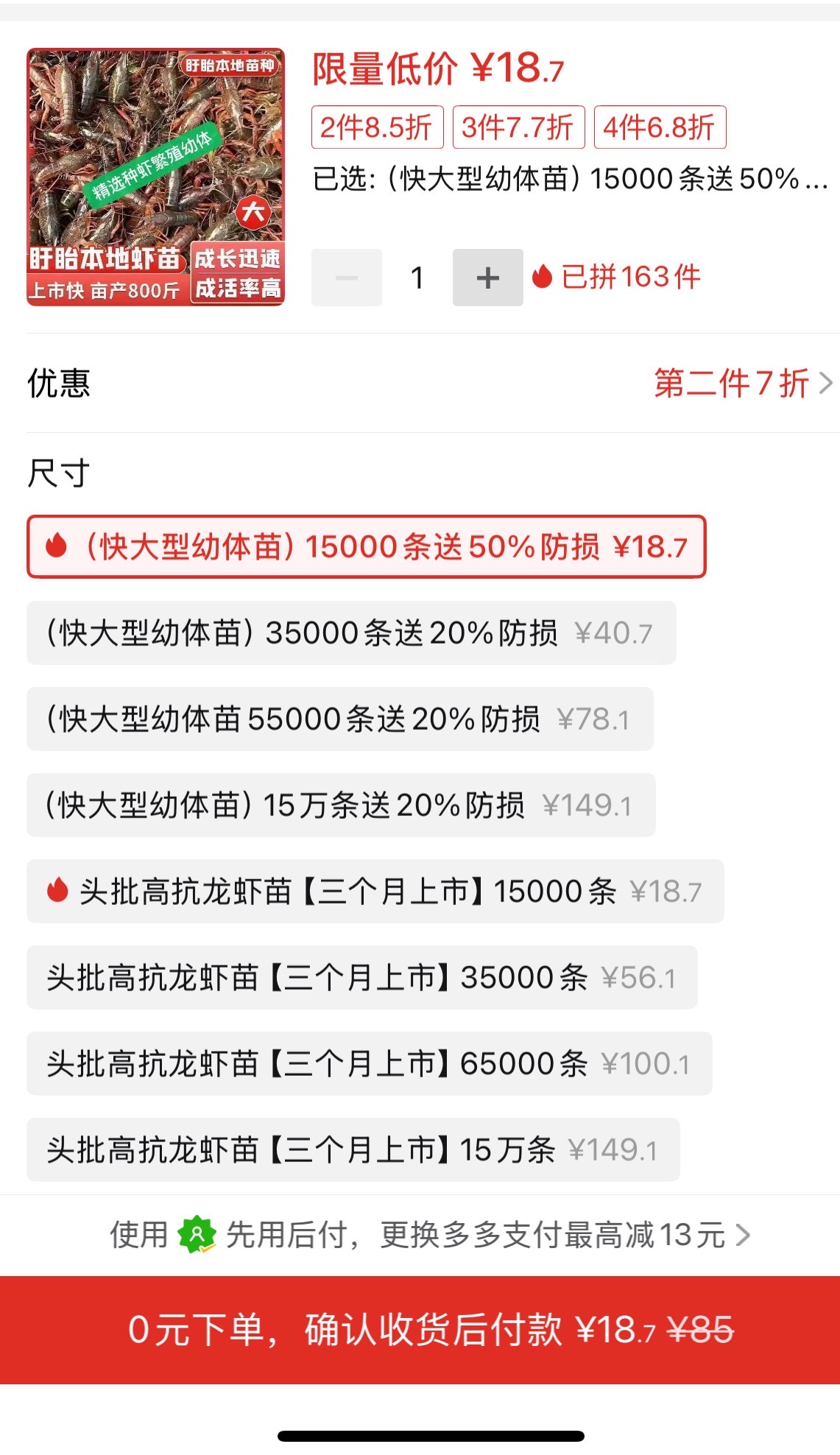Choose 头批高抗龙虾苗 15万条 ¥149.1
Screen dimensions: 840x1455
[x=353, y=1150]
